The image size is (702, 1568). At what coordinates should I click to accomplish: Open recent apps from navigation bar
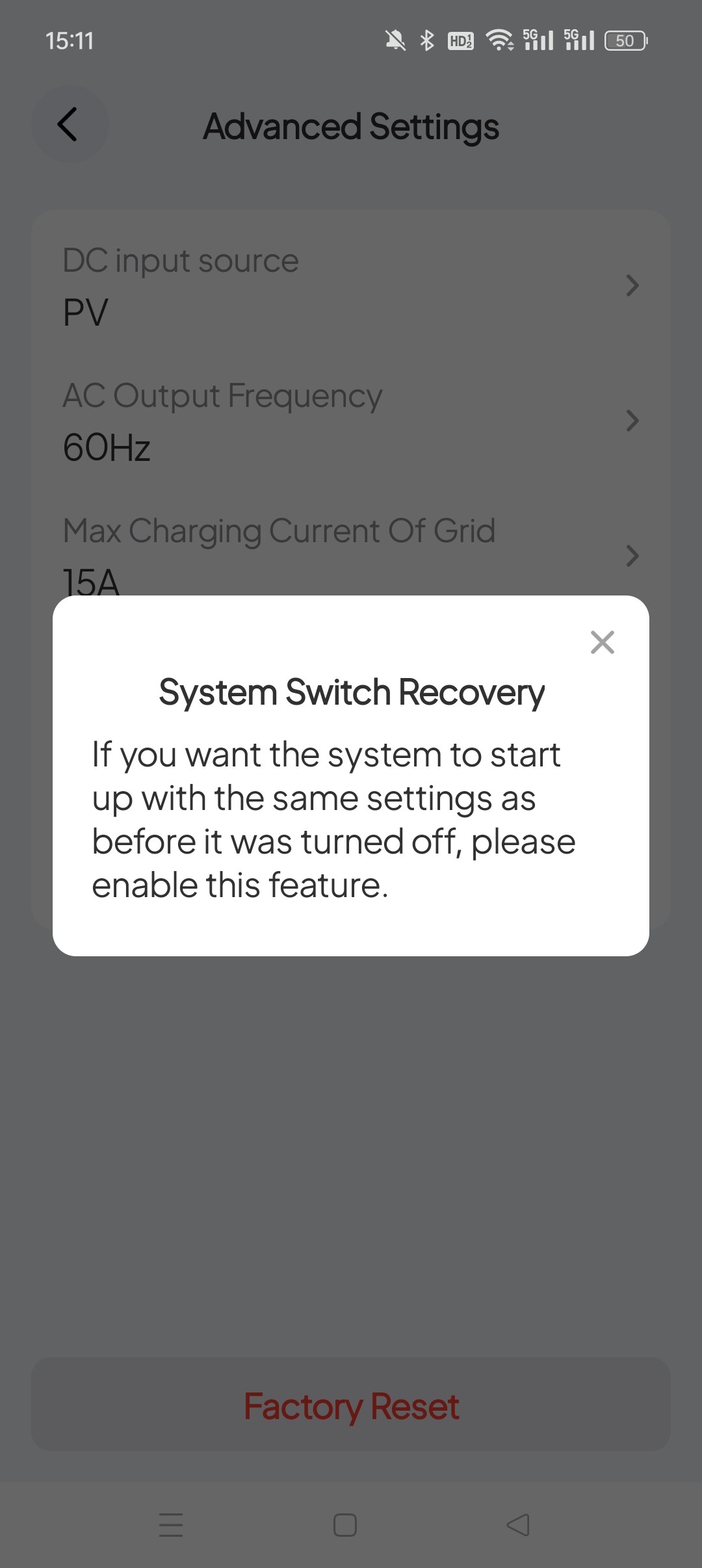pos(171,1525)
